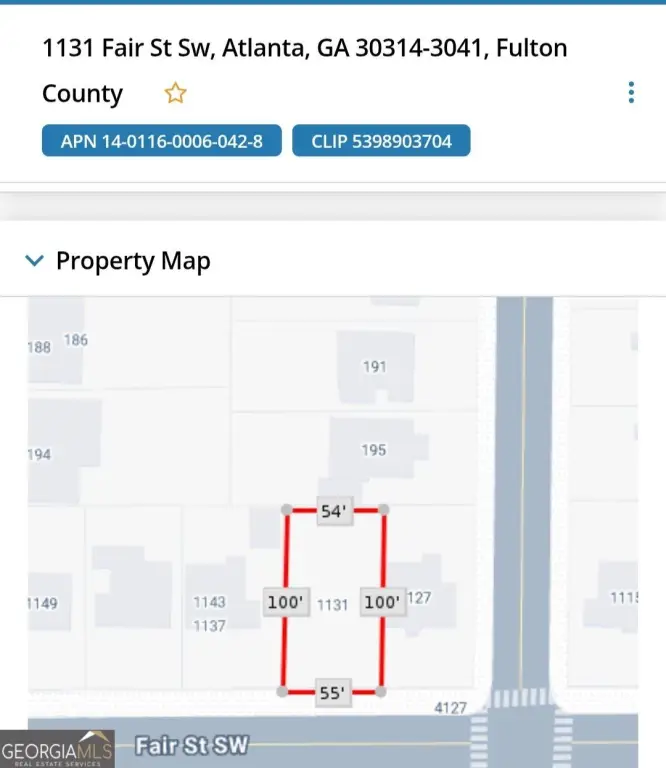Collapse the Property Map section
The height and width of the screenshot is (768, 666).
[x=35, y=261]
